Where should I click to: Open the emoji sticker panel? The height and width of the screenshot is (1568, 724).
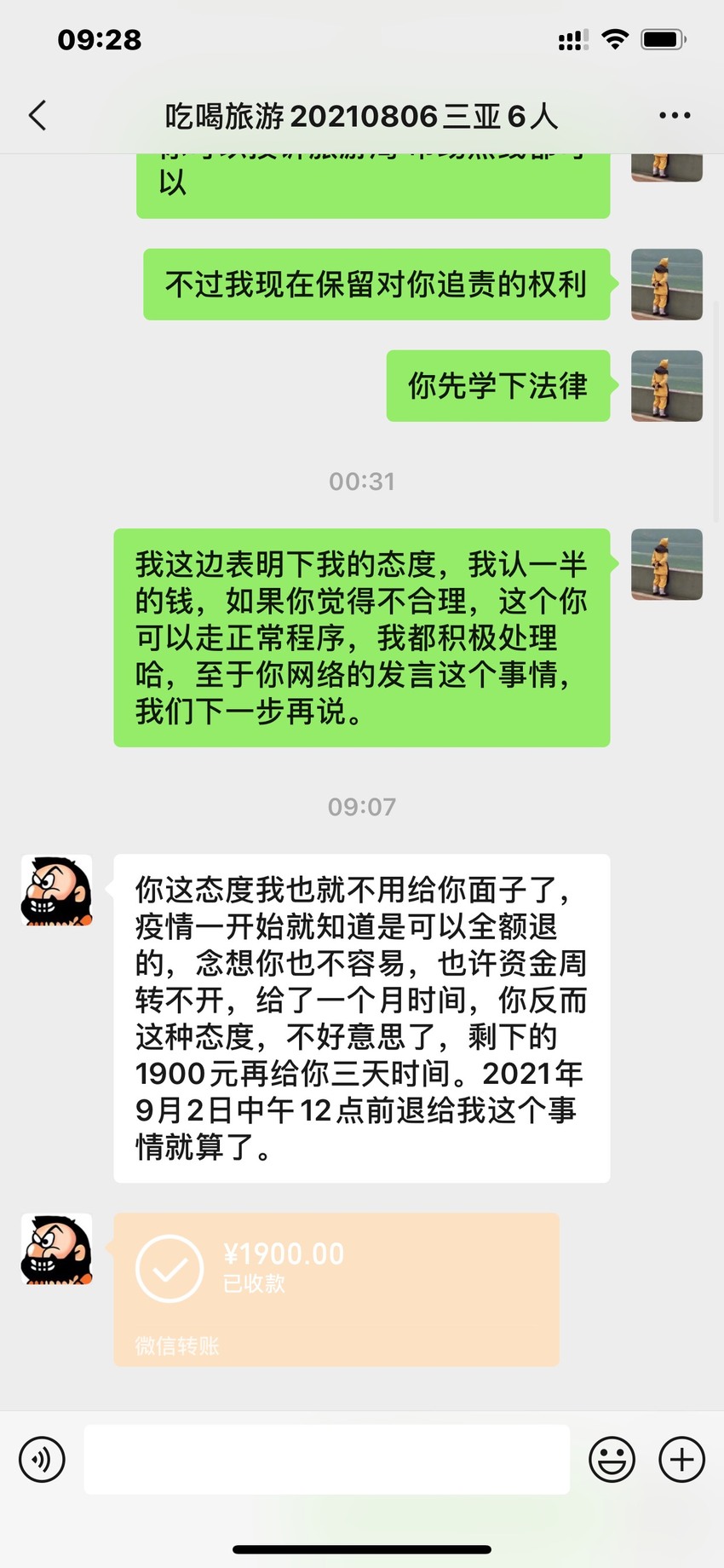click(x=612, y=1460)
